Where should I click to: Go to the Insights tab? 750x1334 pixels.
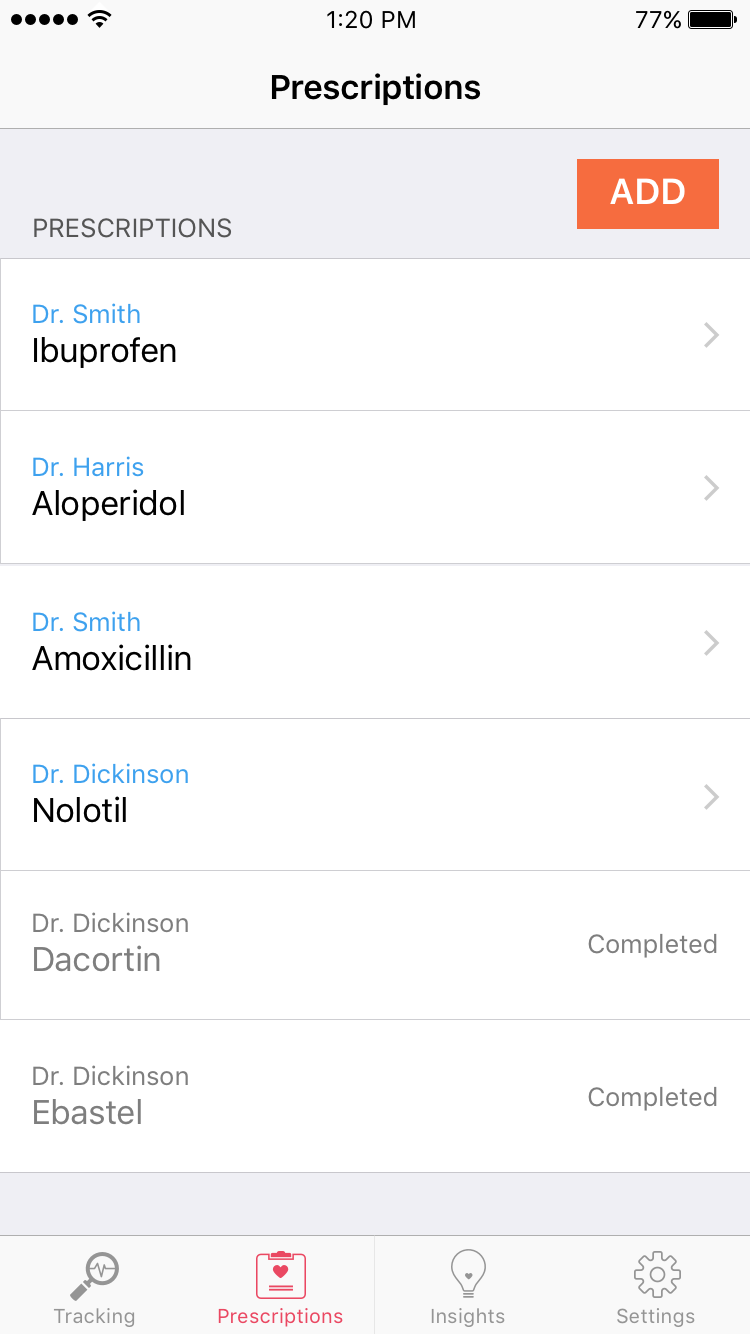(467, 1288)
